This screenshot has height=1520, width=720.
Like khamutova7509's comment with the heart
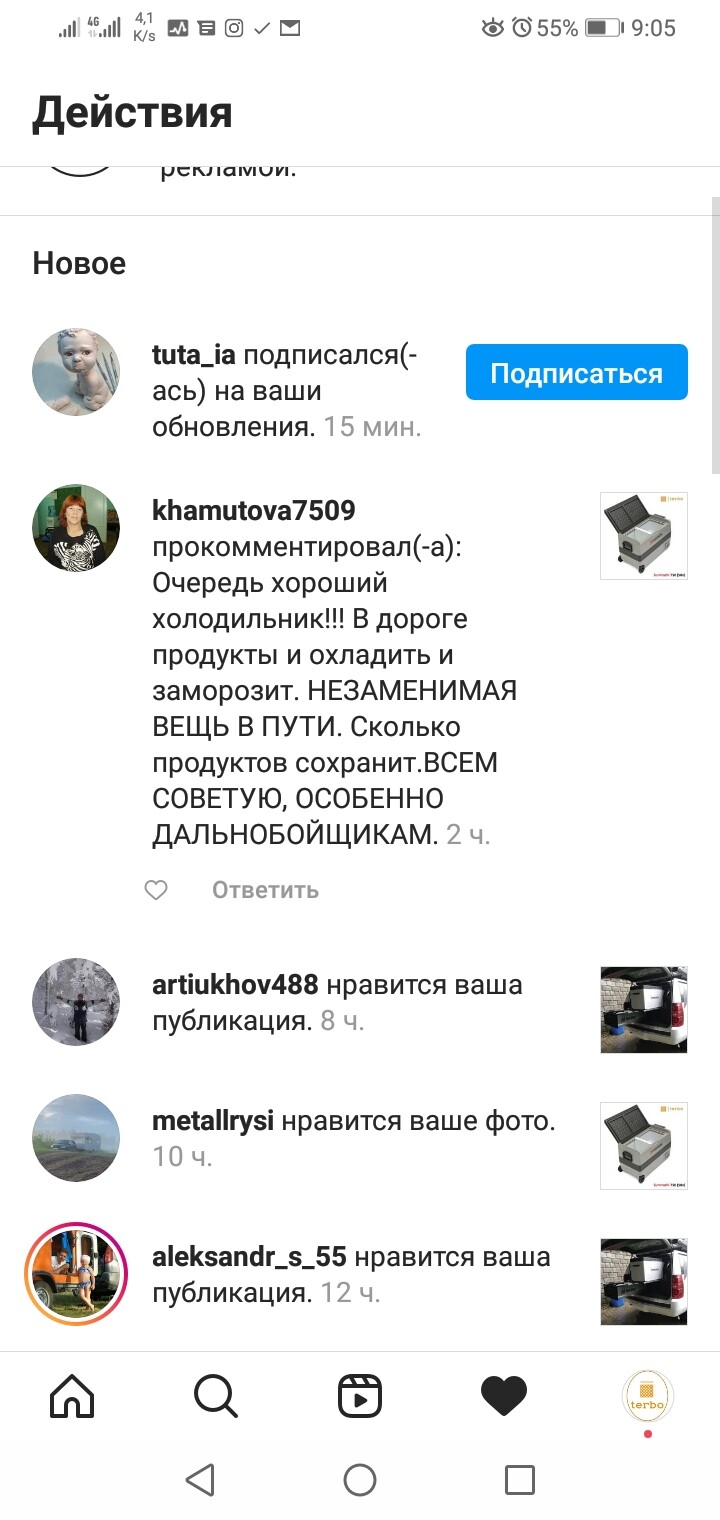[156, 890]
